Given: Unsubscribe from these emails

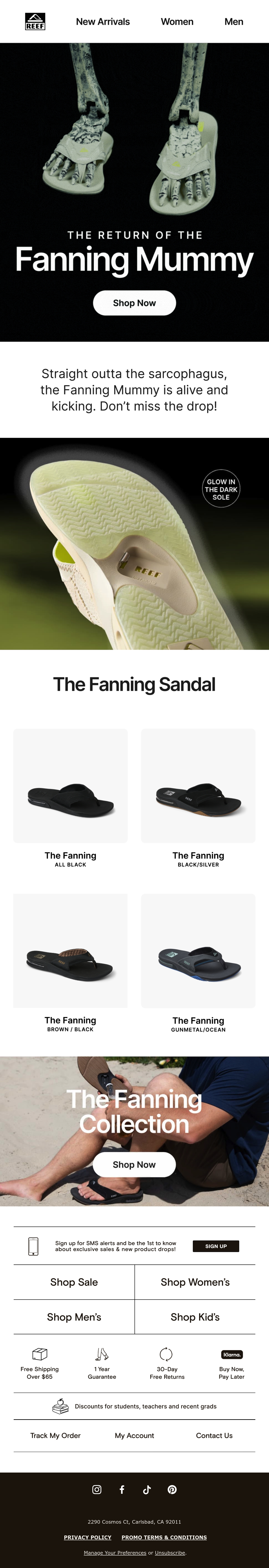Looking at the screenshot, I should tap(170, 1552).
